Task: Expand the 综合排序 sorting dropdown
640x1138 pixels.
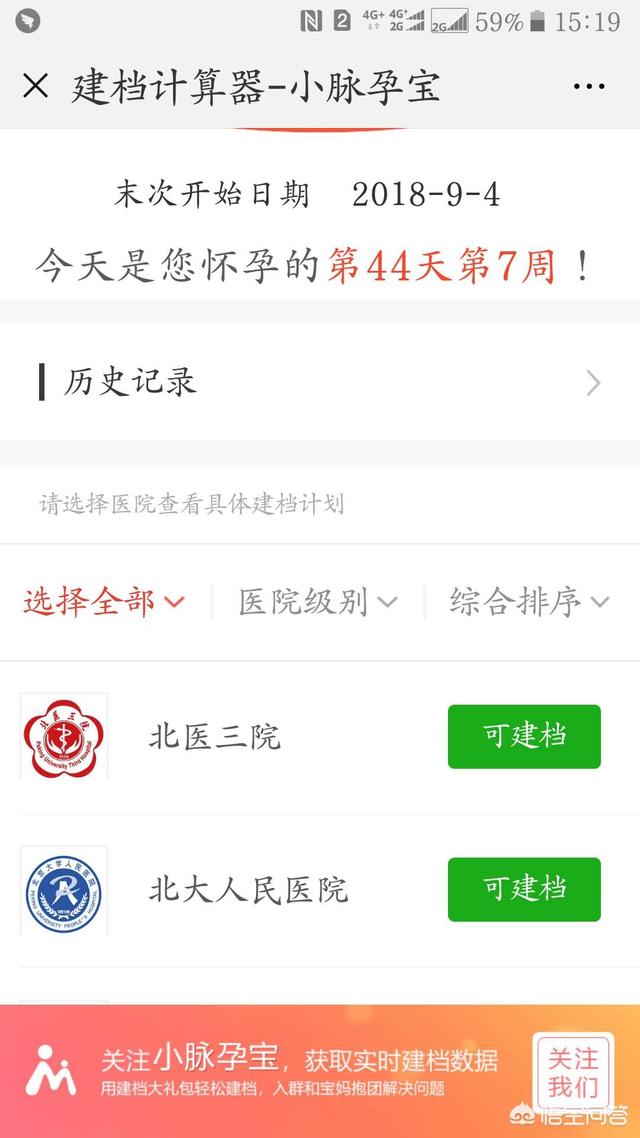Action: pyautogui.click(x=529, y=602)
